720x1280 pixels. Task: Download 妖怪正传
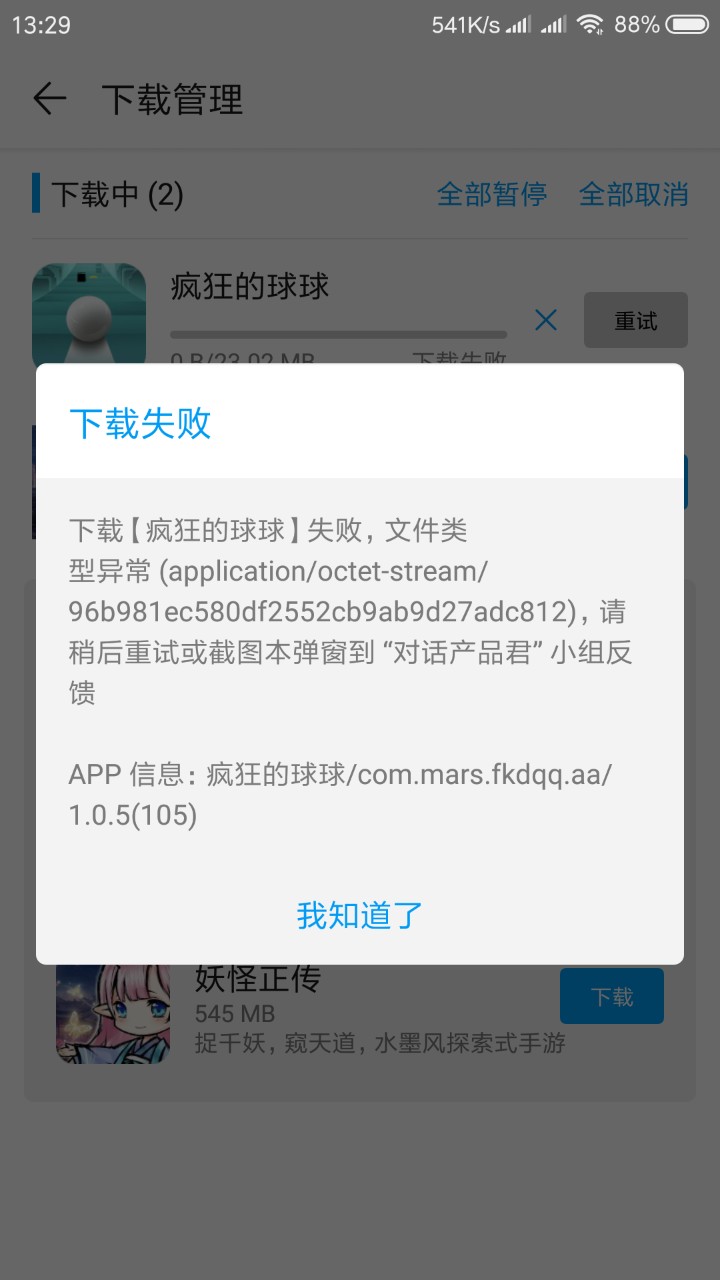611,996
